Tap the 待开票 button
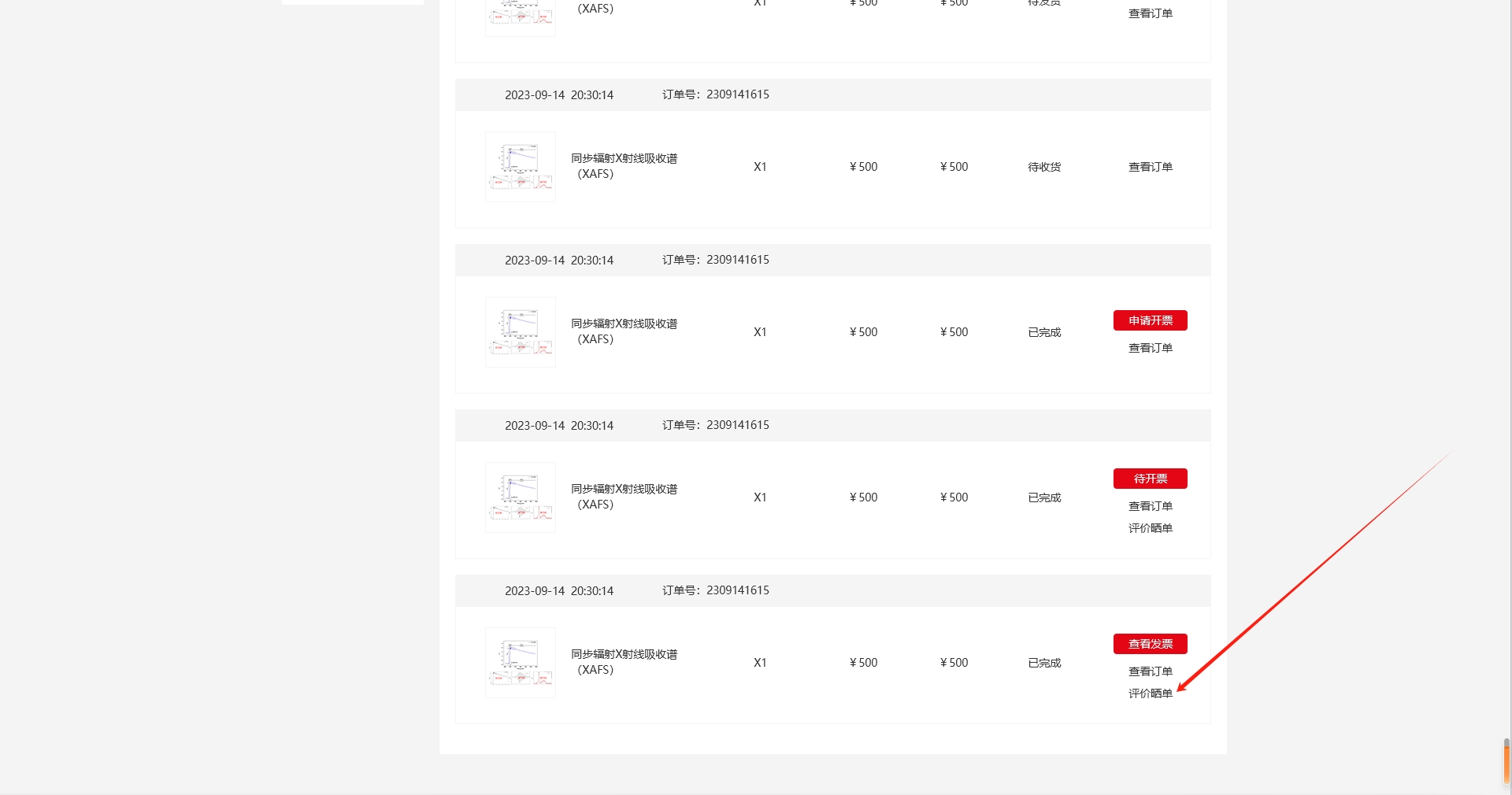 tap(1150, 479)
